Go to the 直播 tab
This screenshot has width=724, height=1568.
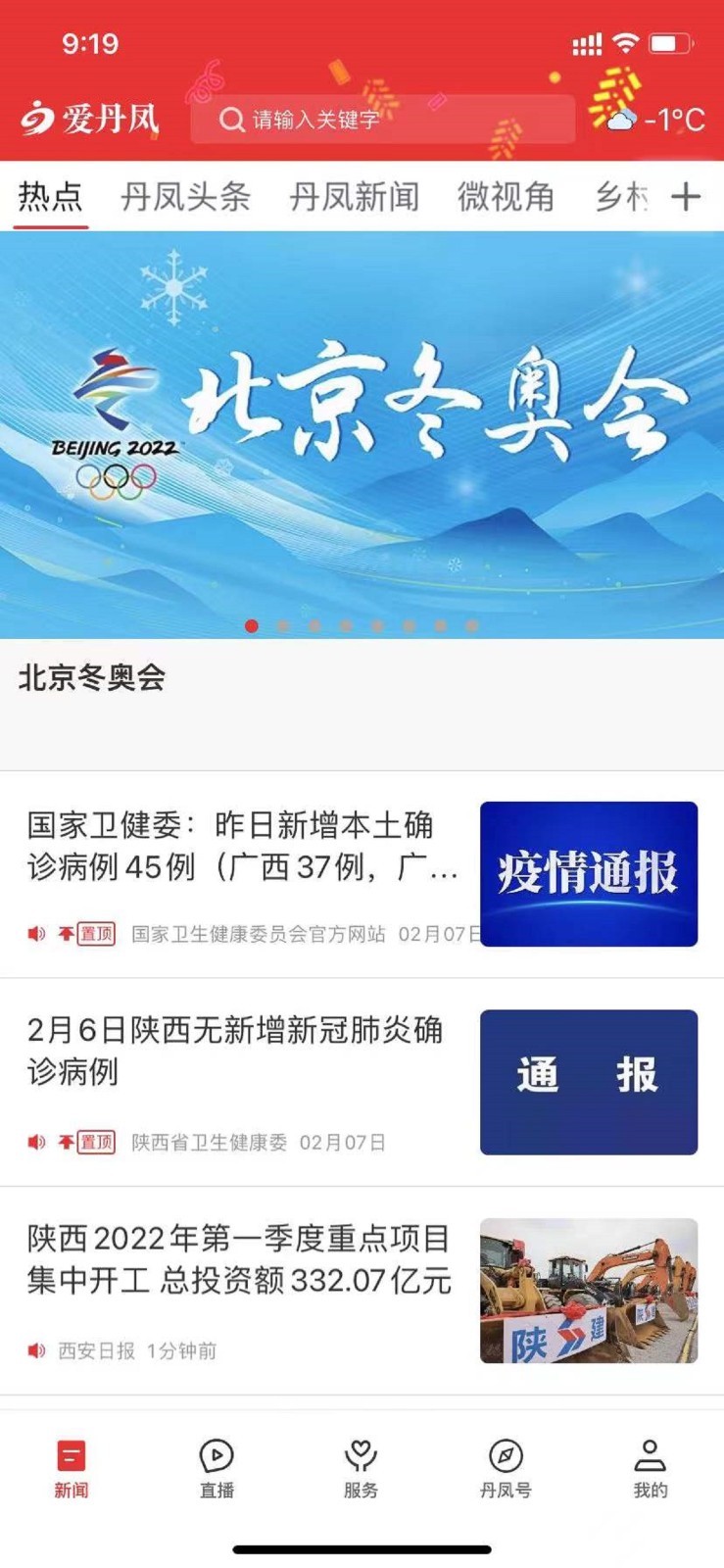(x=217, y=1468)
